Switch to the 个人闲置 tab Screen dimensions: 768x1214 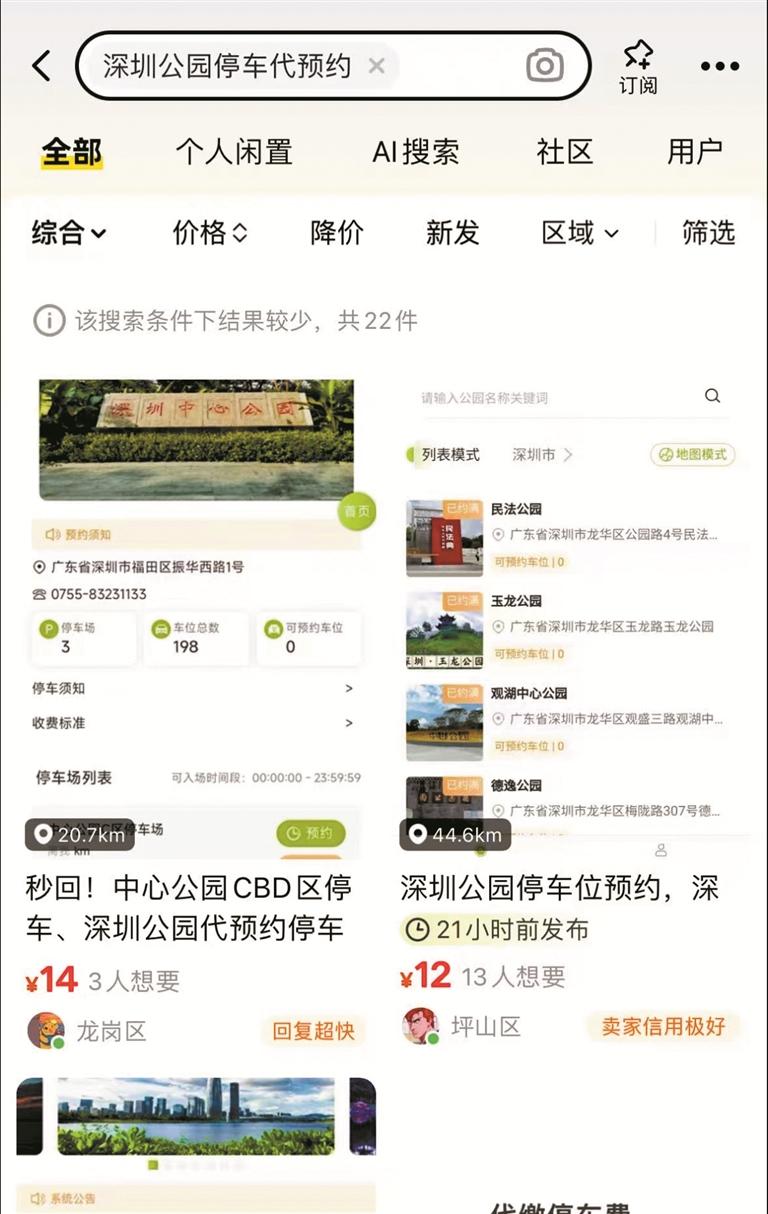(x=234, y=152)
